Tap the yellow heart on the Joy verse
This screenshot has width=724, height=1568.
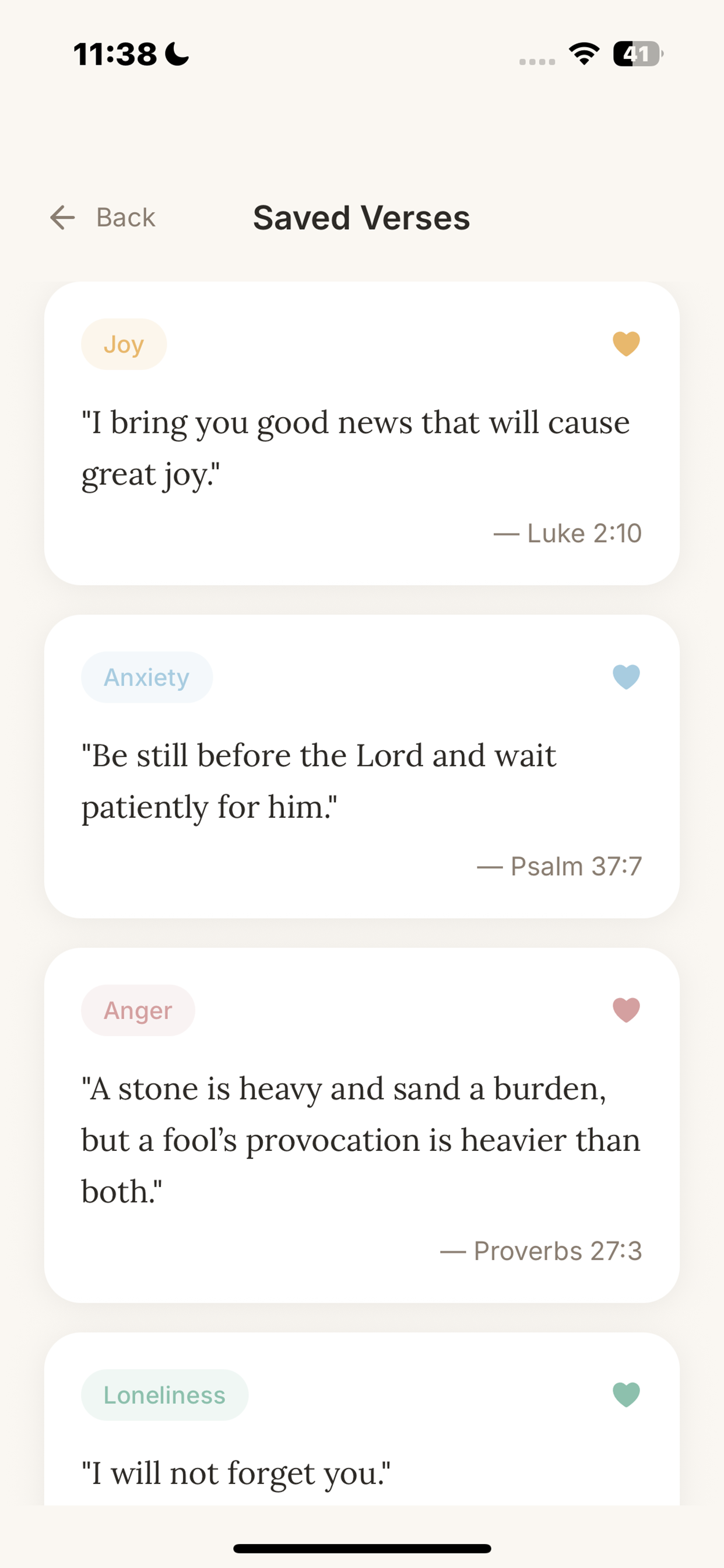626,344
